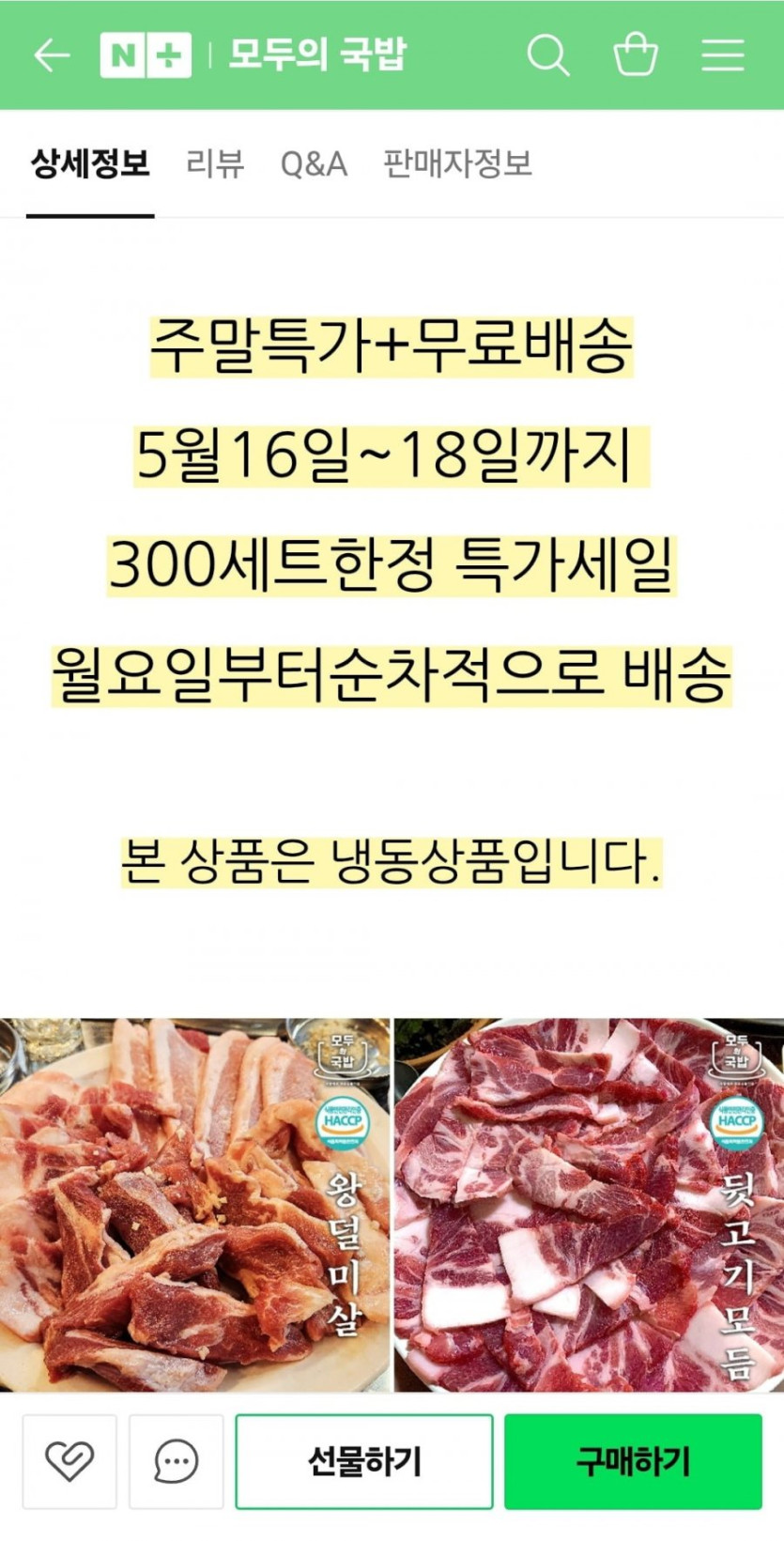The height and width of the screenshot is (1541, 784).
Task: Switch to the Q&A tab
Action: 314,164
